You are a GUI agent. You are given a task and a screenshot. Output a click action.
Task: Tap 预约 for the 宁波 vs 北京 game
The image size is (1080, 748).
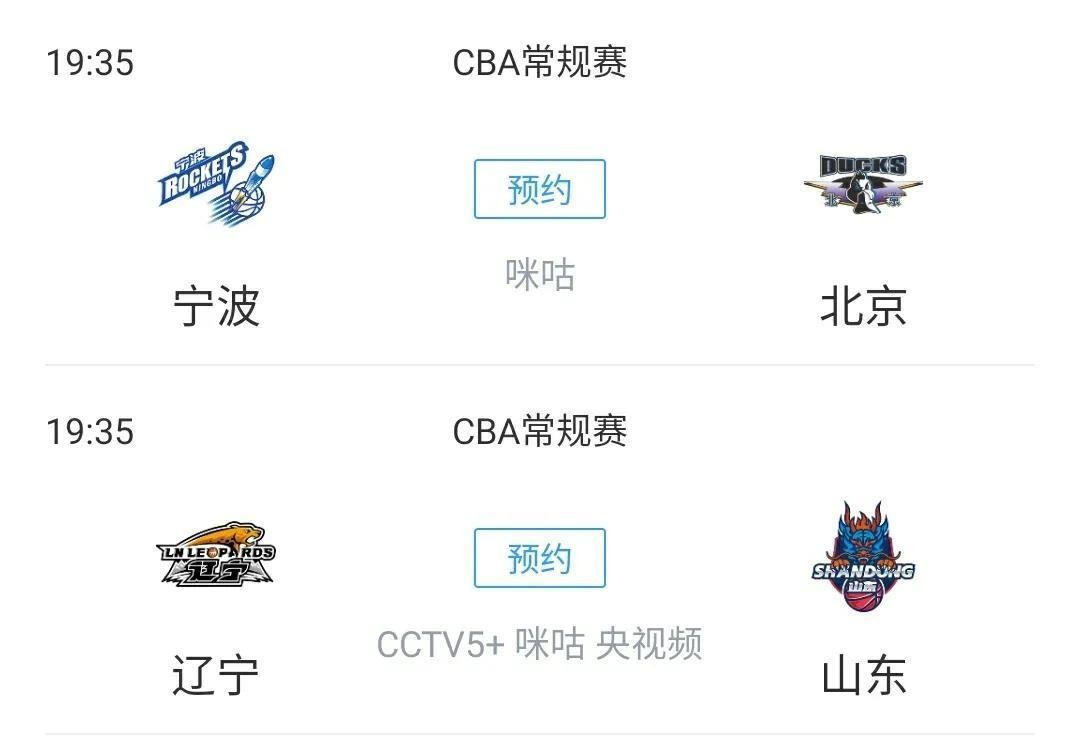(x=539, y=189)
